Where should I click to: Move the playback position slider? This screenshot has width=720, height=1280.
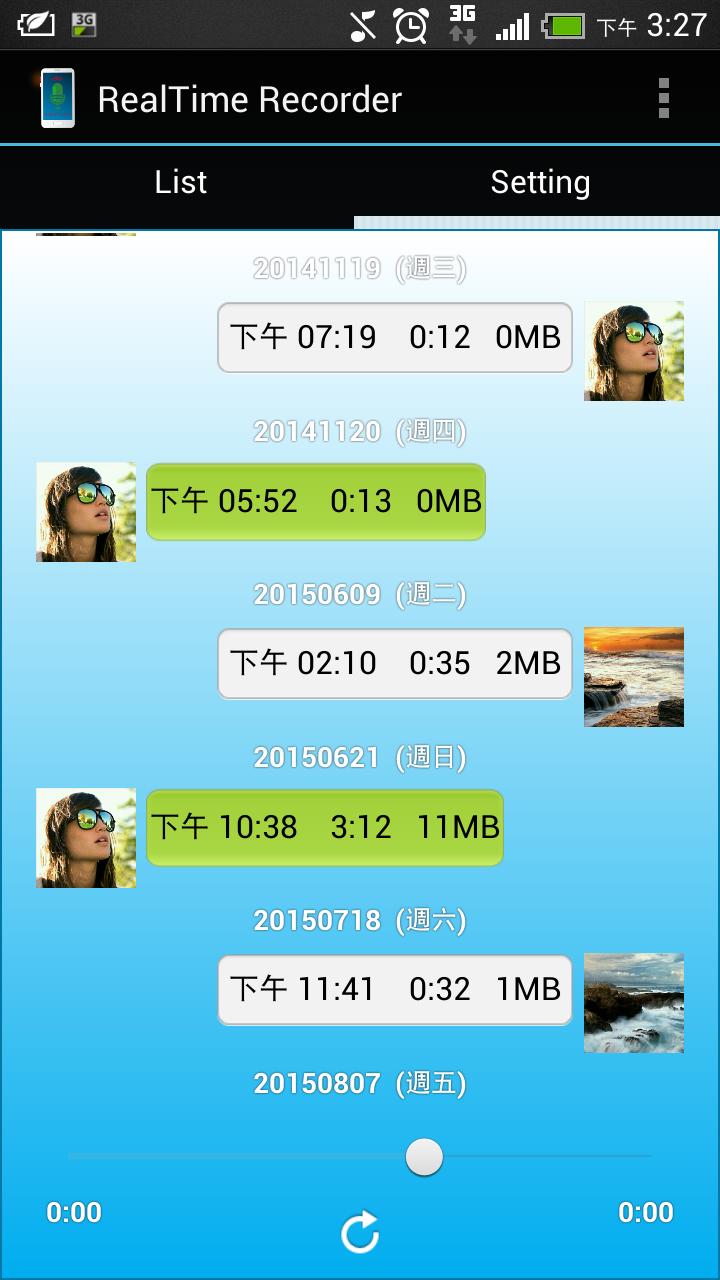coord(423,1156)
